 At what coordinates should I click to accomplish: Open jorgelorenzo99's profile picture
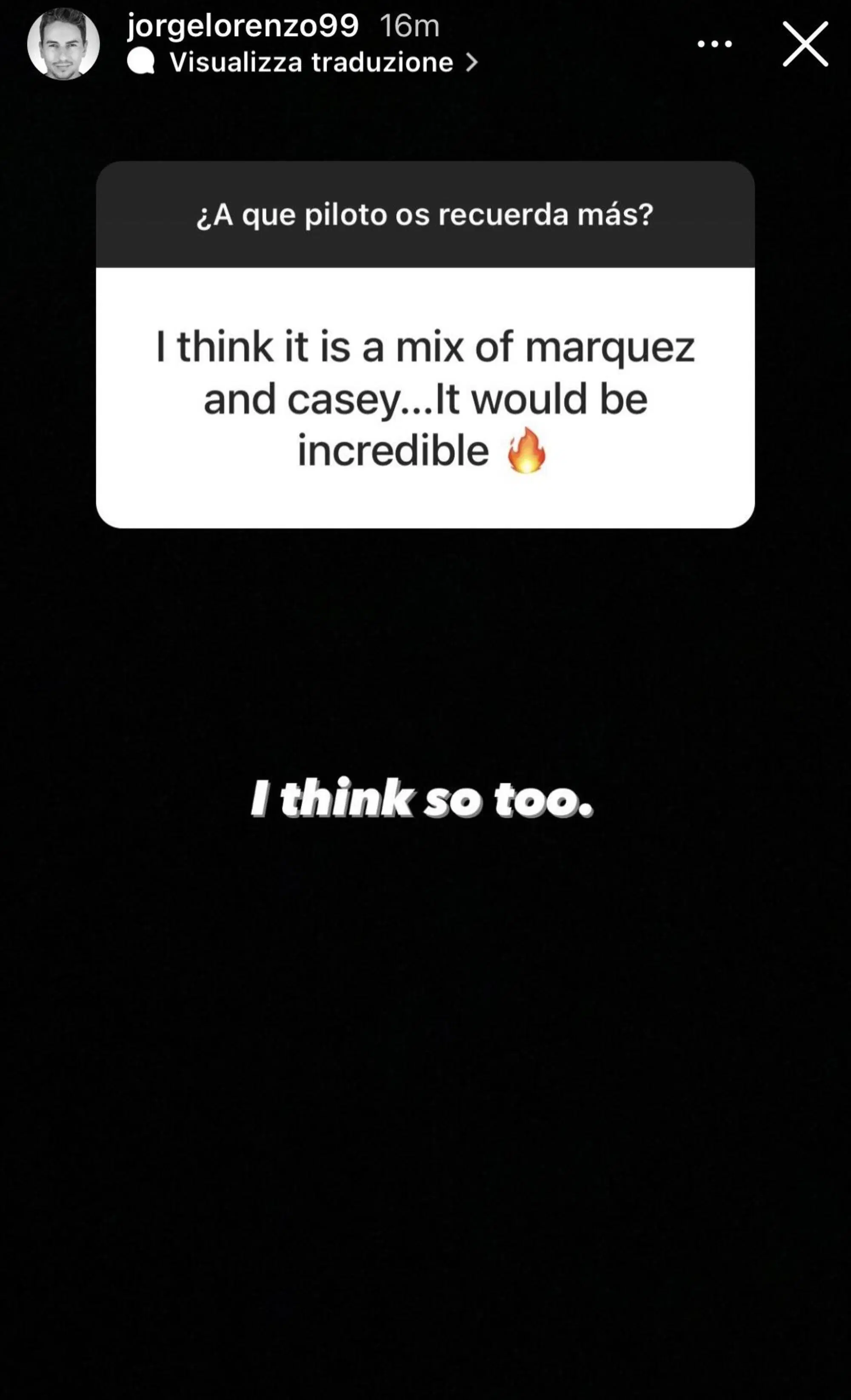tap(63, 44)
